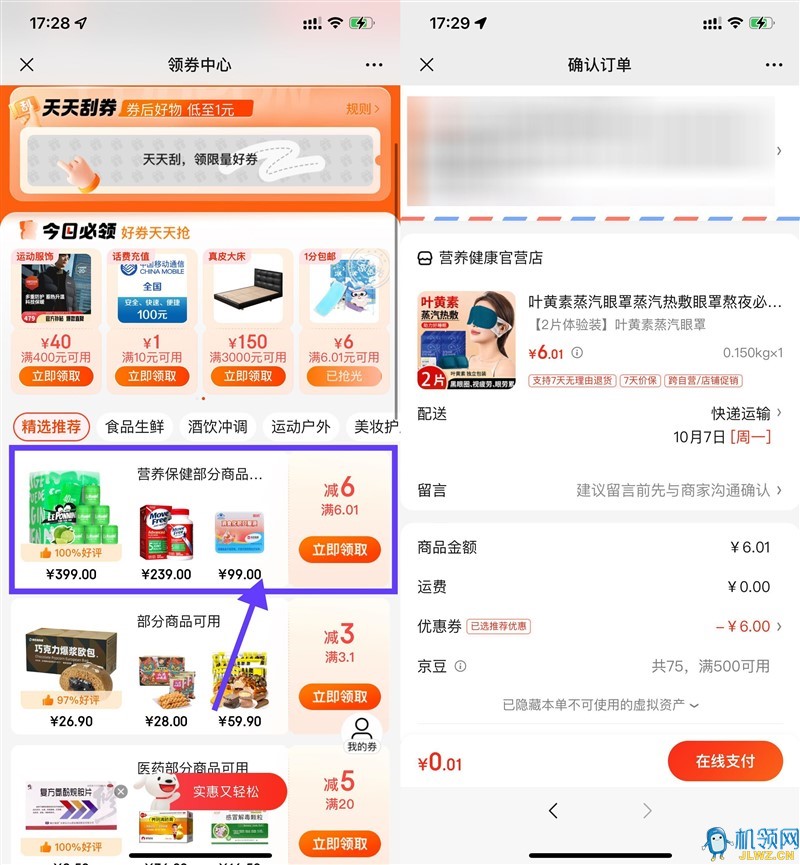Open 我的券 floating button

click(362, 735)
